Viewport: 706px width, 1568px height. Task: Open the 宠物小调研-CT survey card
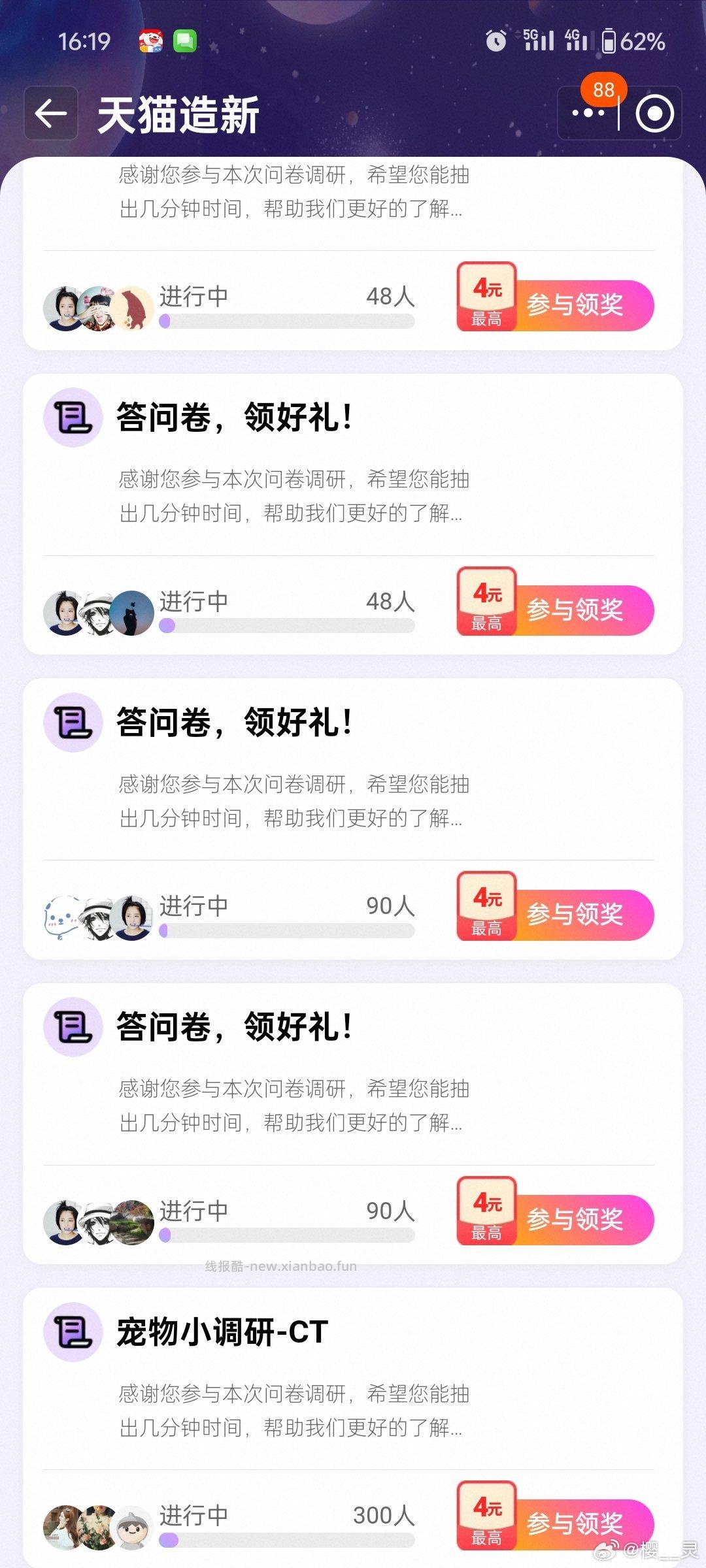click(x=222, y=1332)
